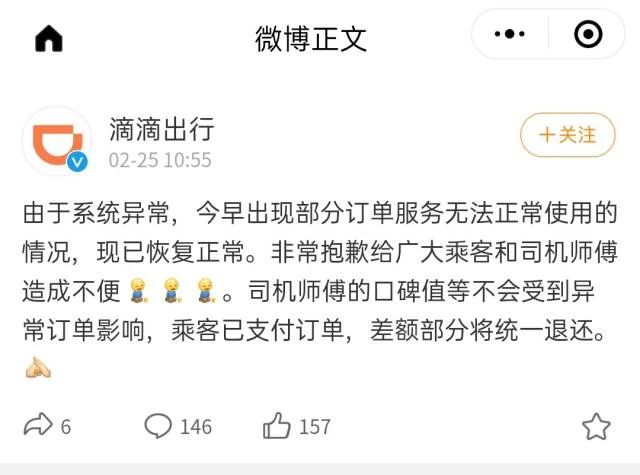Open the 滴滴出行 account name

coord(161,128)
